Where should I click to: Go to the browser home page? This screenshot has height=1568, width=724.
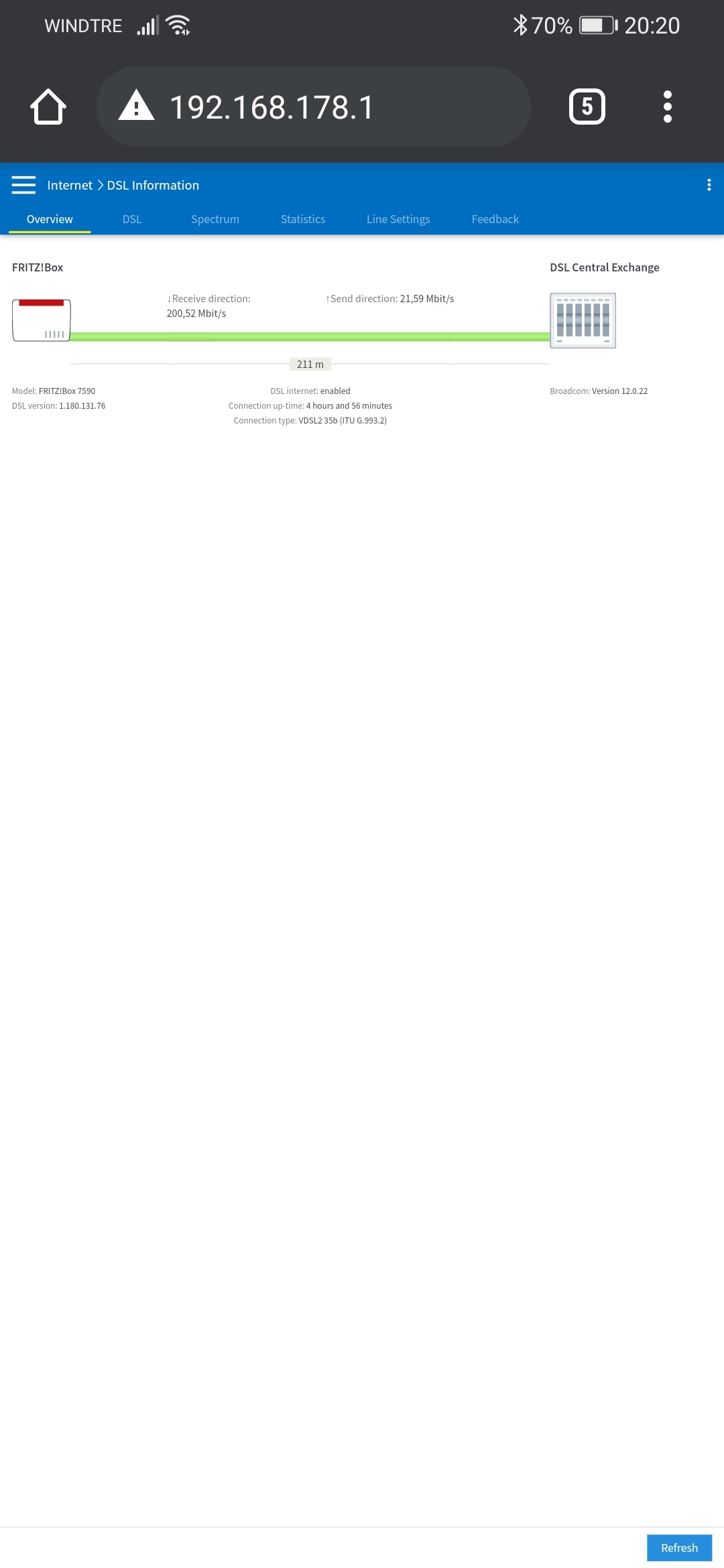pyautogui.click(x=48, y=107)
